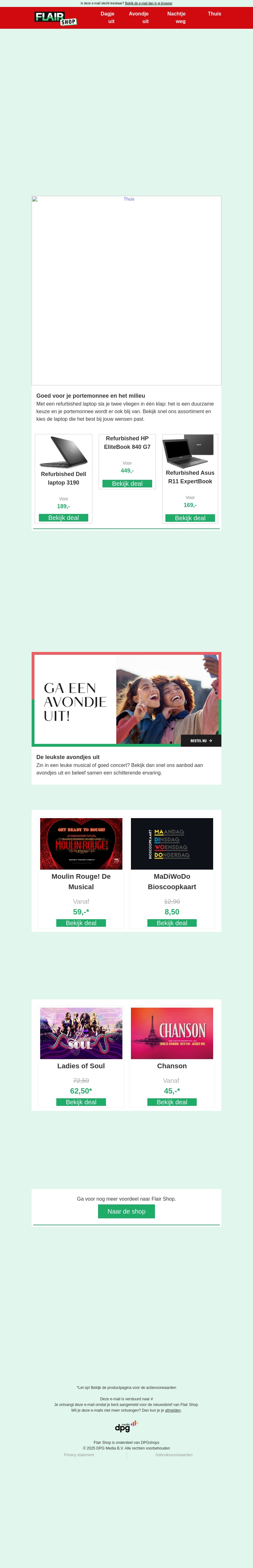
Task: View deal for Chanson
Action: click(171, 1102)
